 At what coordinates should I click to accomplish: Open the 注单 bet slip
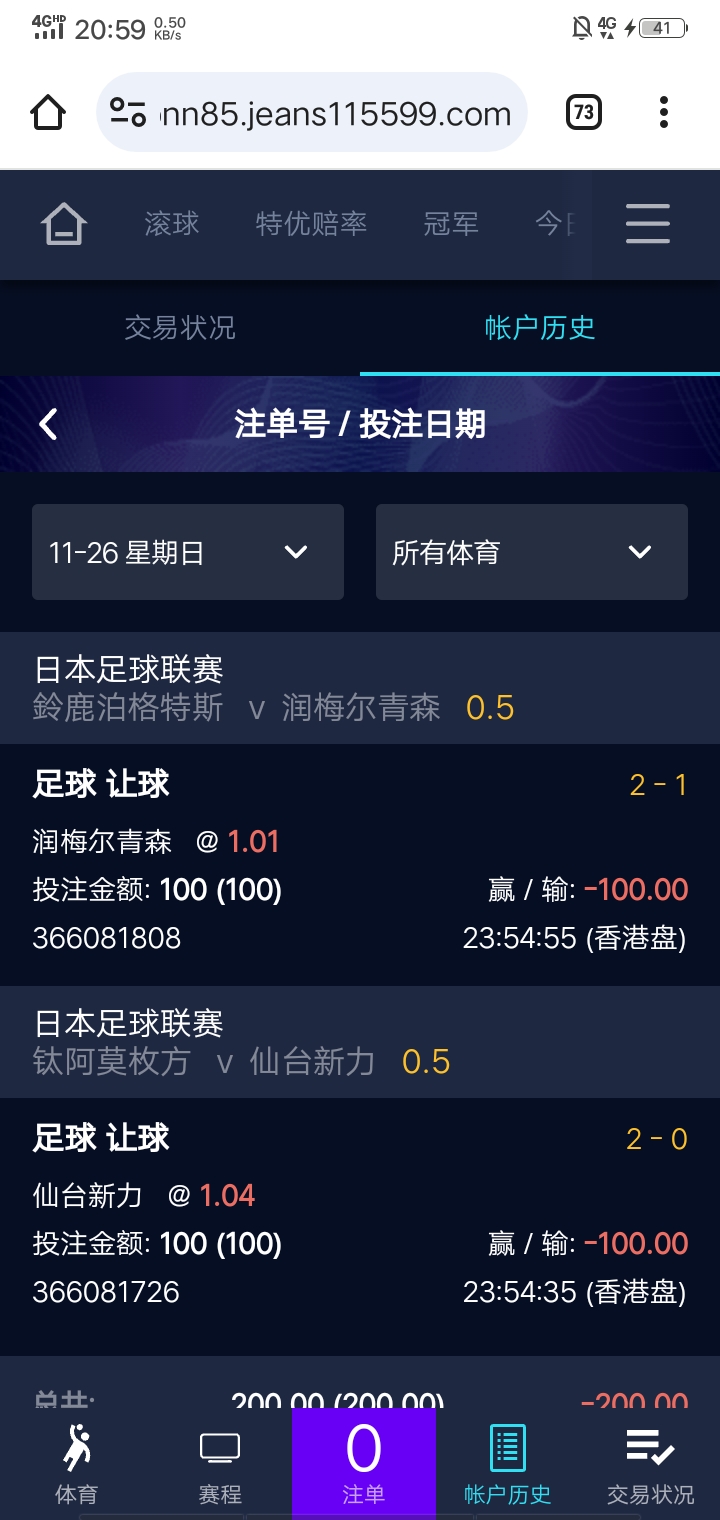click(x=364, y=1464)
